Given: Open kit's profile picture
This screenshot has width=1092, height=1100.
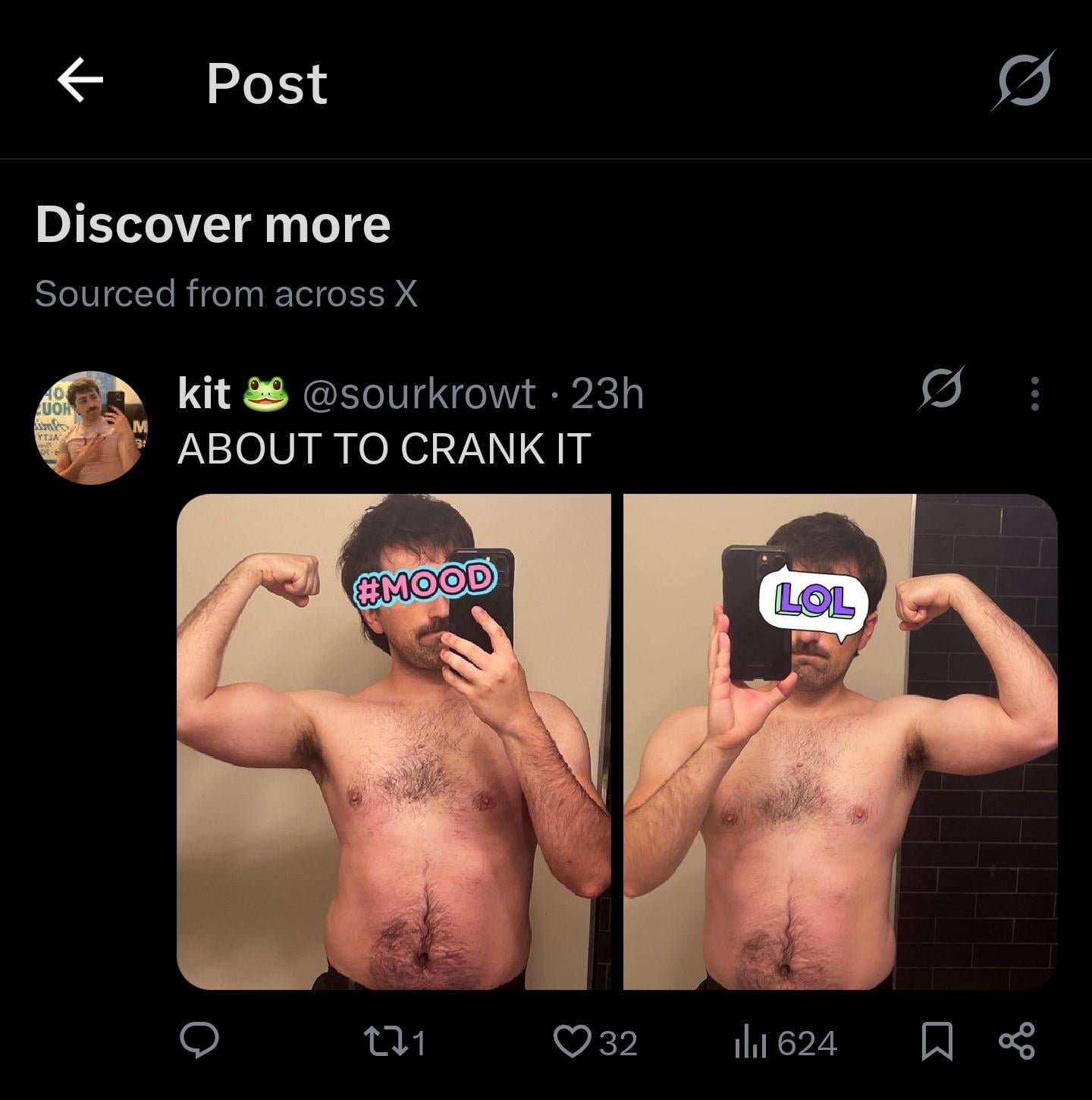Looking at the screenshot, I should (90, 427).
